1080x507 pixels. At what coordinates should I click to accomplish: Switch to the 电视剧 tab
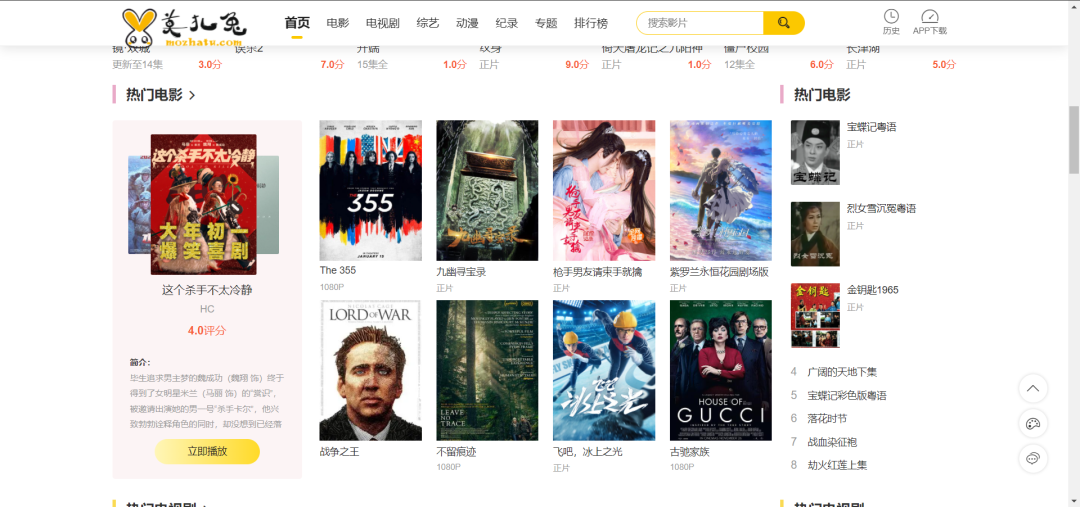(x=382, y=23)
